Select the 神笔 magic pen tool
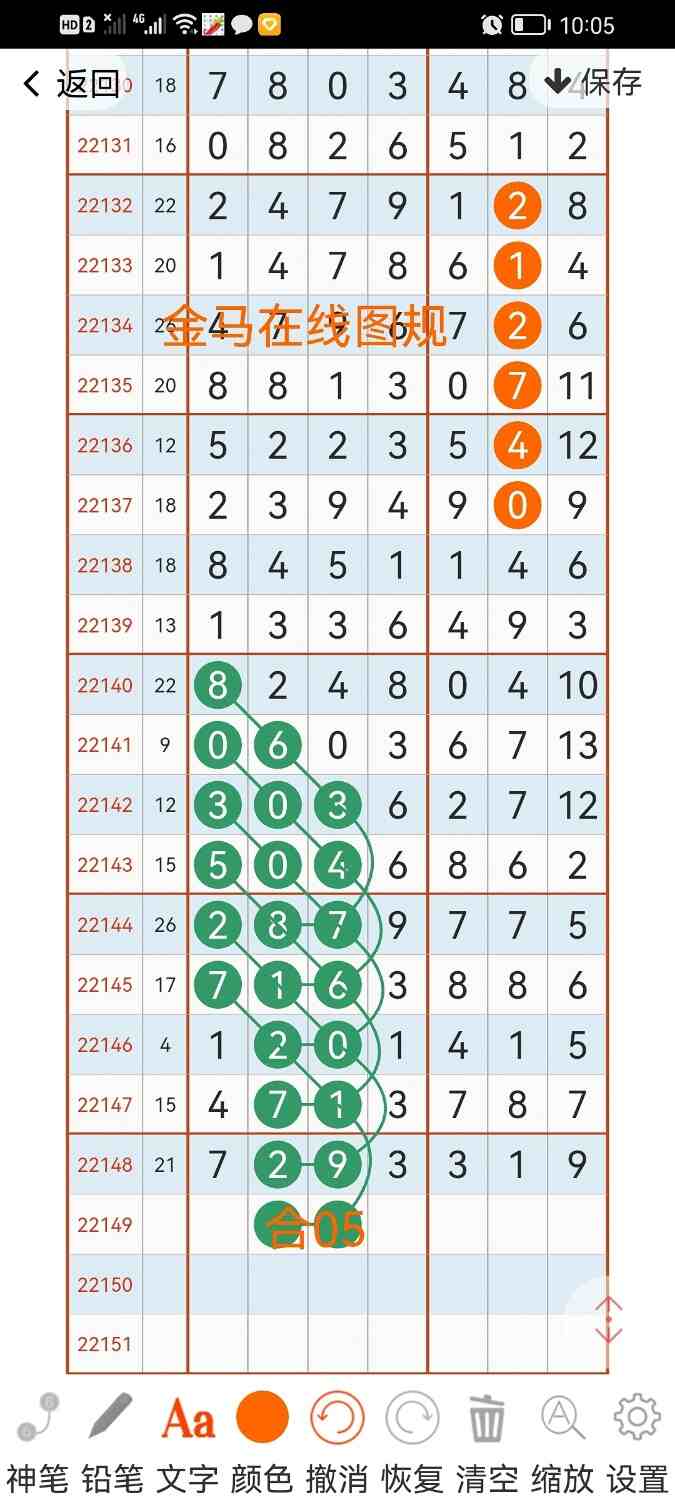Screen dimensions: 675x1500 [37, 1438]
